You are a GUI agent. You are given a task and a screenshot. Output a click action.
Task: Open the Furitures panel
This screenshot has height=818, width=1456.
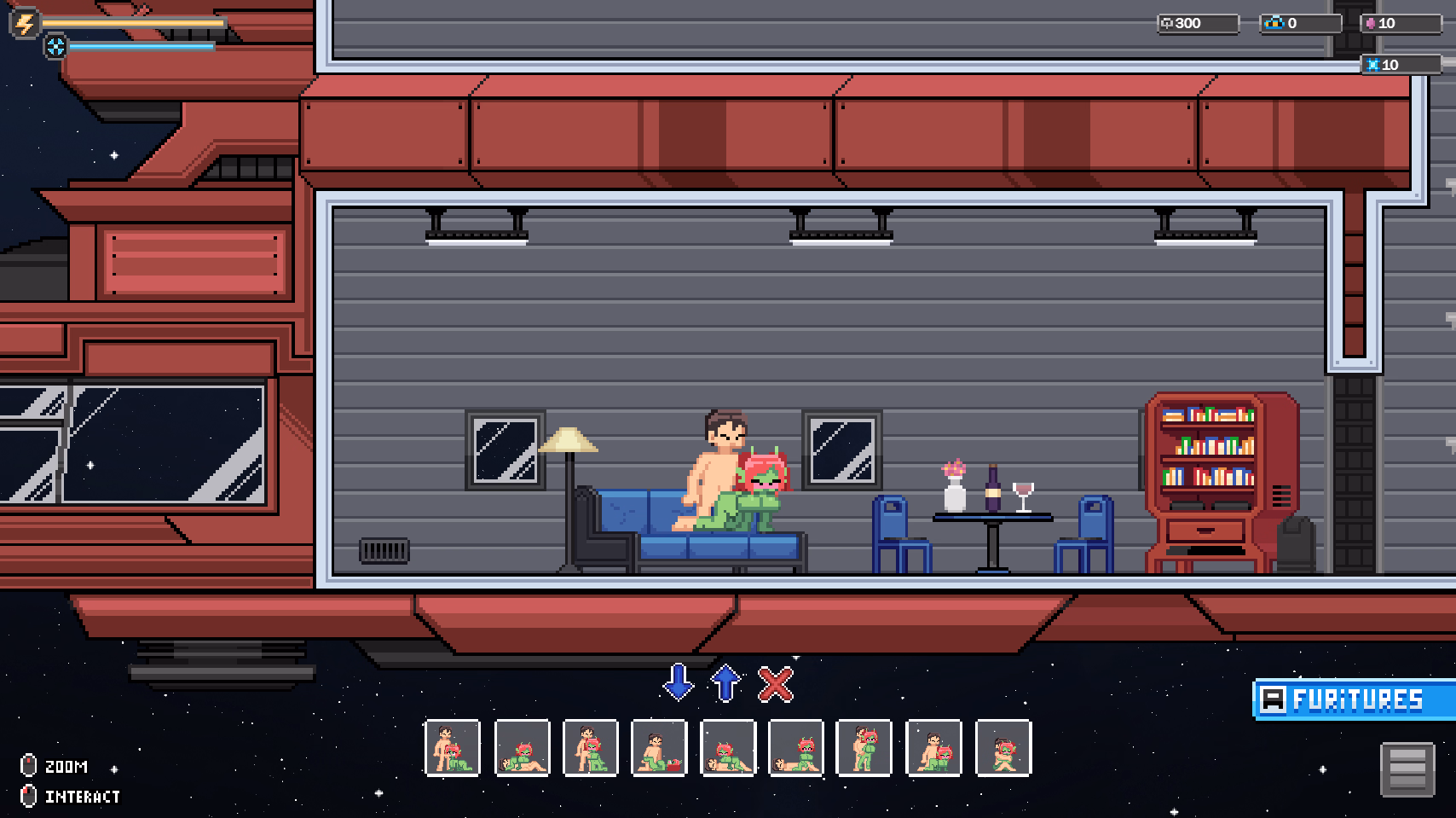(x=1354, y=699)
